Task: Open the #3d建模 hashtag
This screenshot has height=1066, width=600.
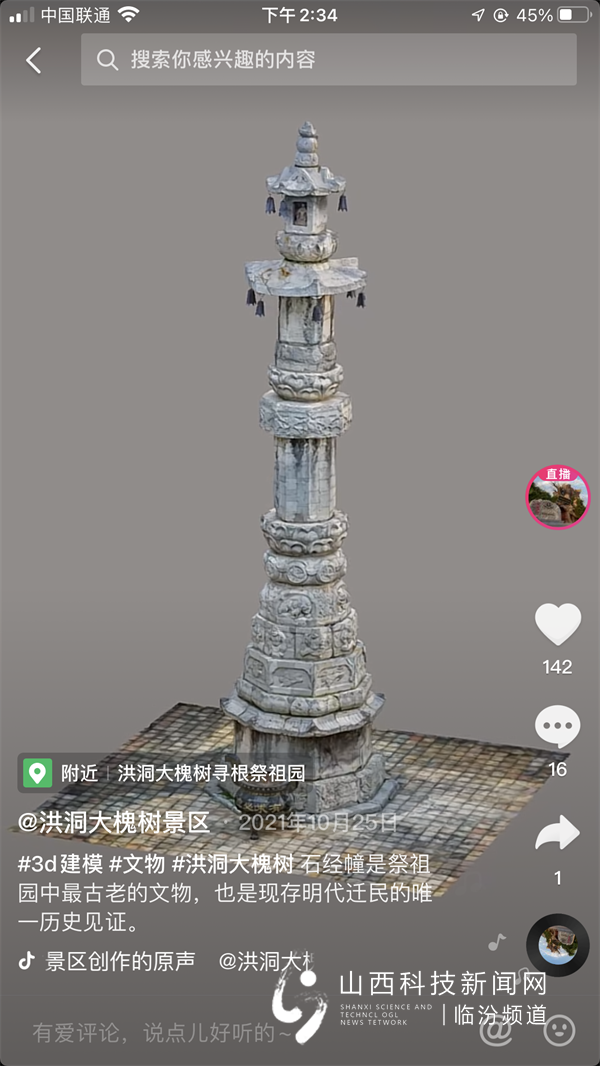Action: point(60,864)
